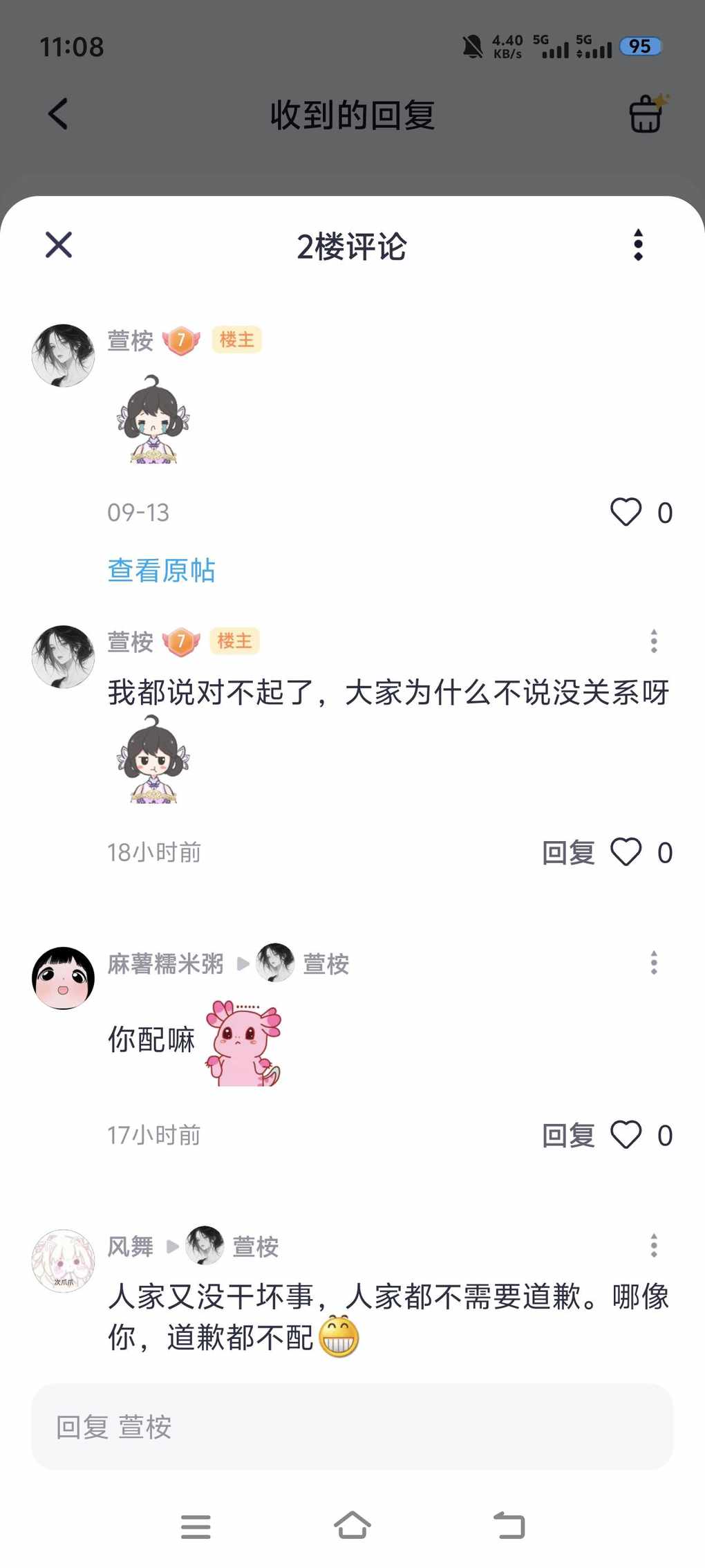Go to the system home screen
This screenshot has width=705, height=1568.
pos(352,1525)
